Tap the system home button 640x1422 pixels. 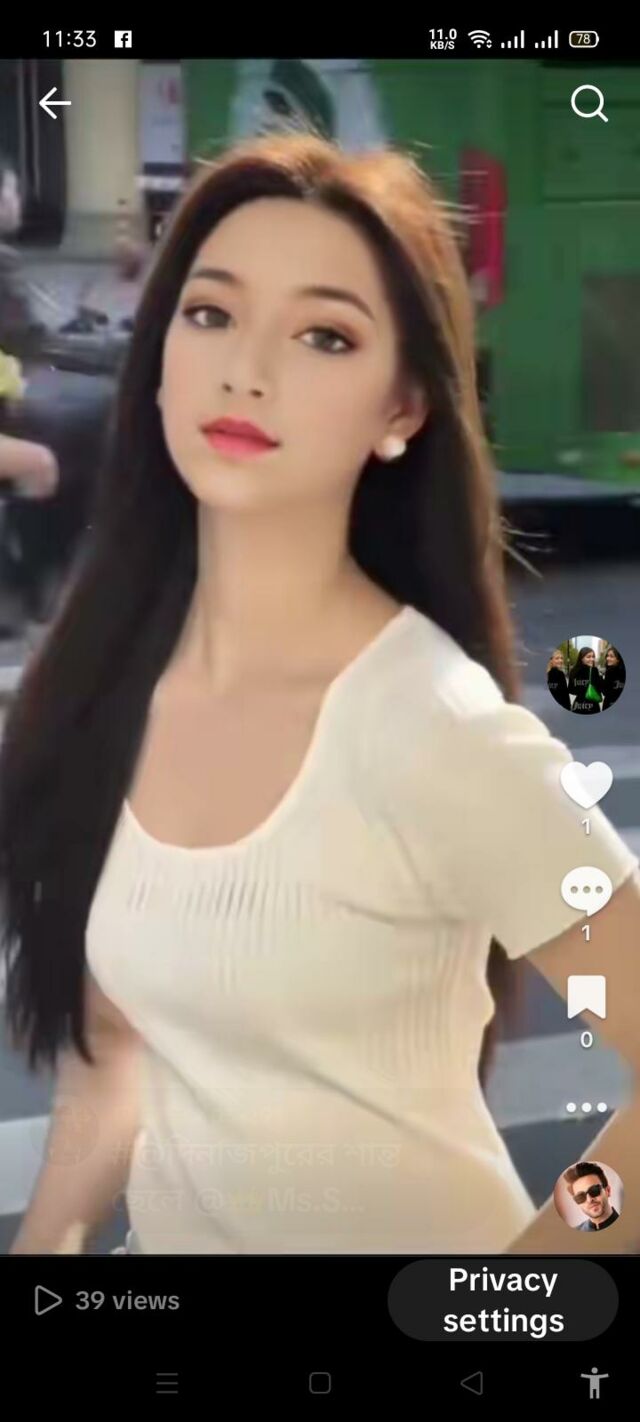(x=320, y=1383)
